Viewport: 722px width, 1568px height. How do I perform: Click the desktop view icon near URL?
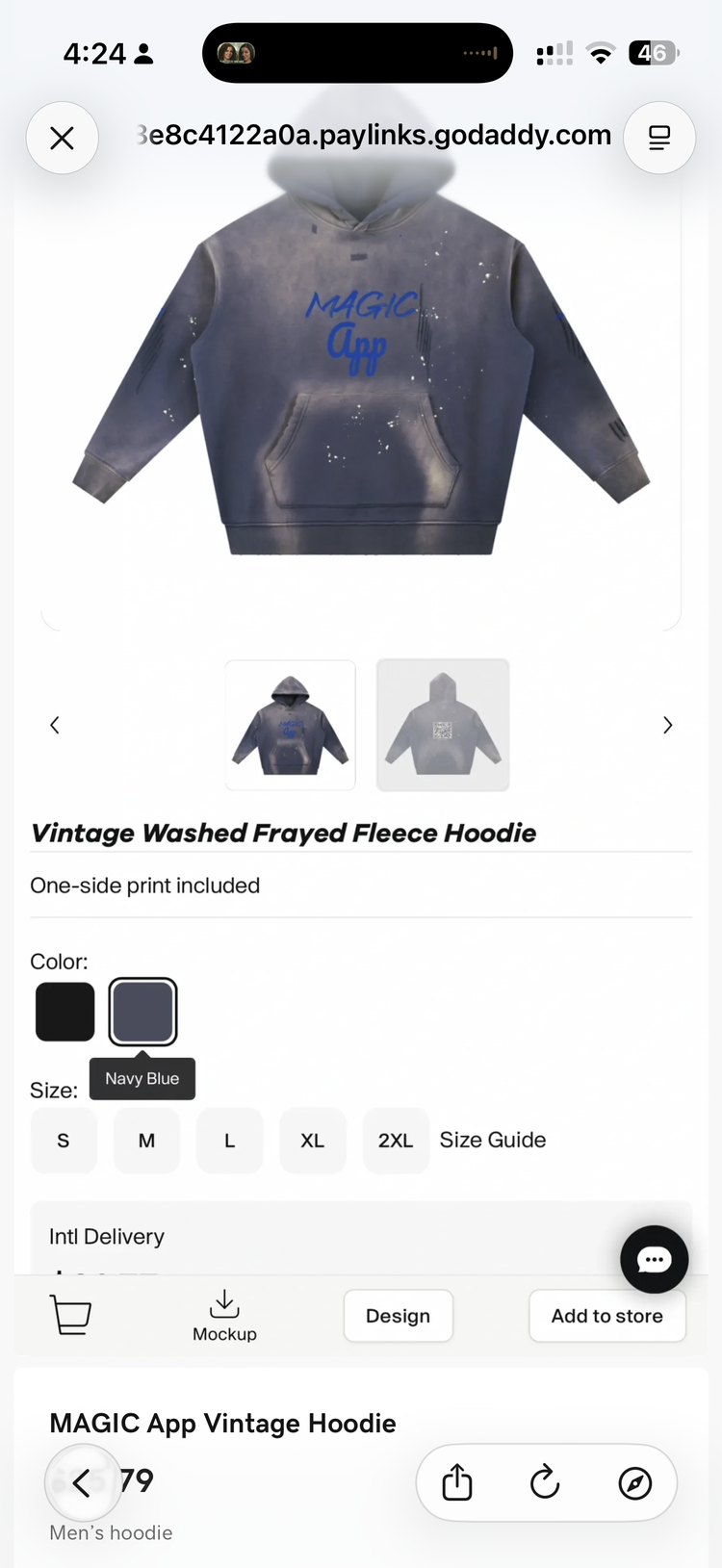658,138
